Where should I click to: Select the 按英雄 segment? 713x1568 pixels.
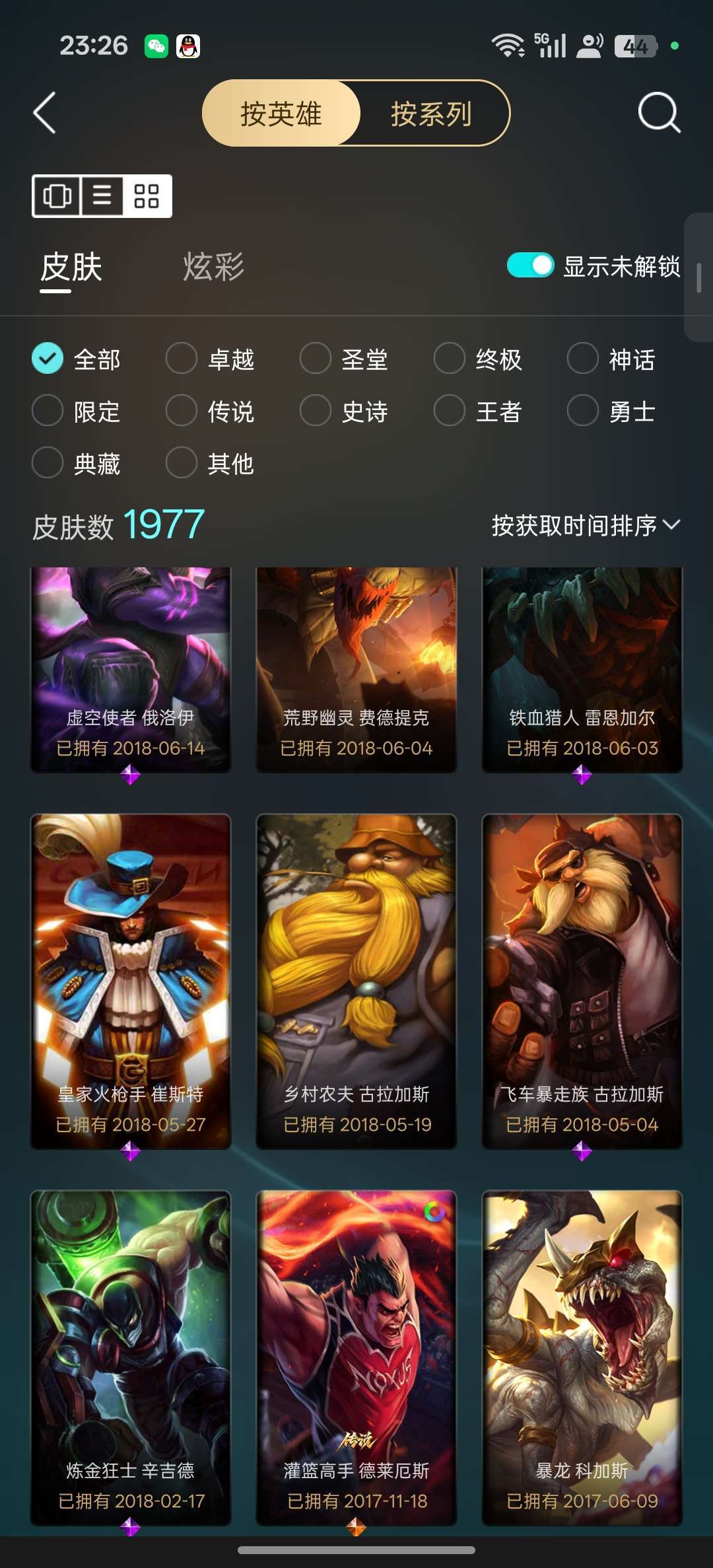(x=281, y=113)
